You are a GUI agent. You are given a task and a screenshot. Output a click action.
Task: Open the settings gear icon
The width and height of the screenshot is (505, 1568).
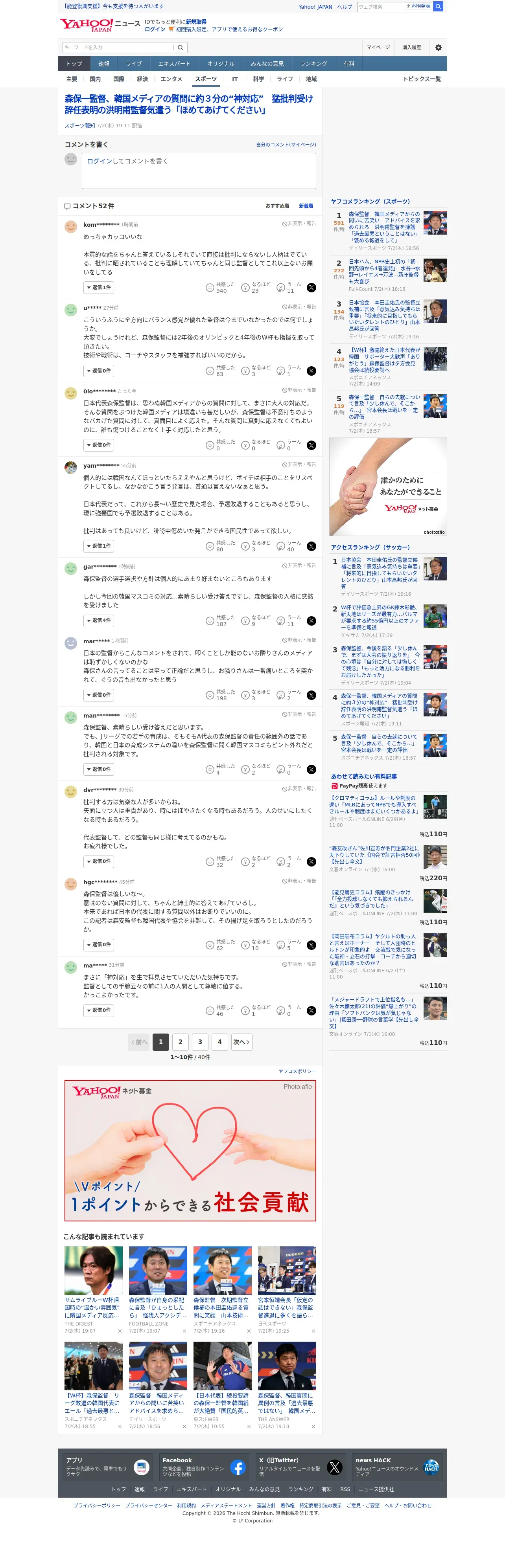point(438,48)
